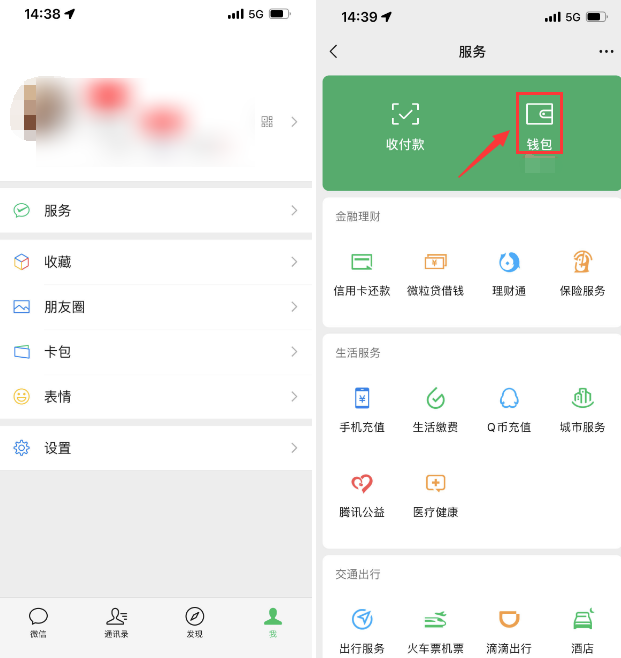
Task: Tap 手机充值 mobile top-up
Action: point(362,409)
